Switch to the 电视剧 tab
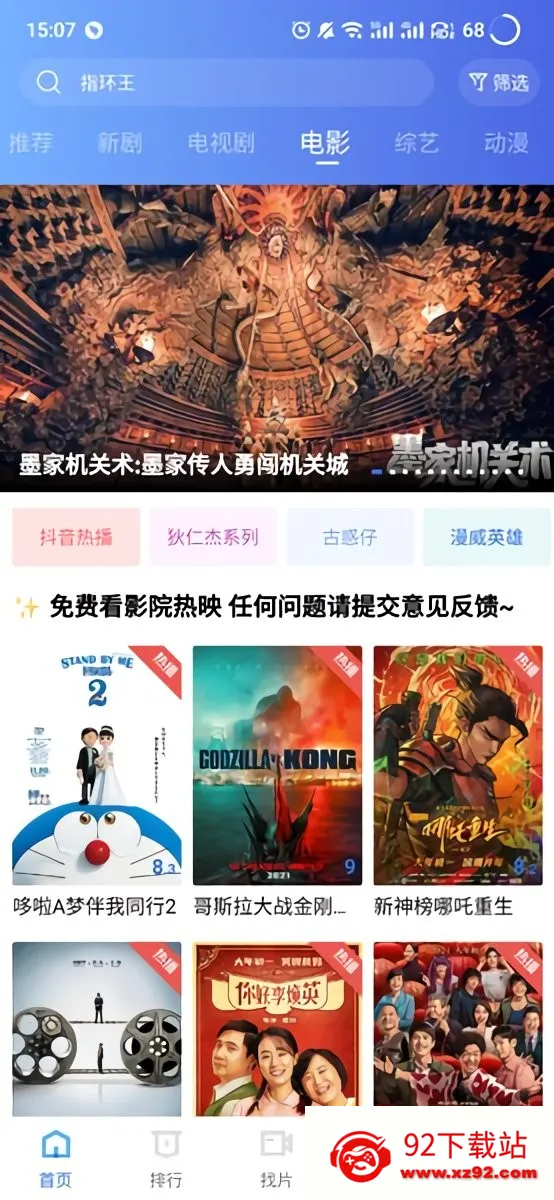Image resolution: width=554 pixels, height=1200 pixels. (221, 142)
